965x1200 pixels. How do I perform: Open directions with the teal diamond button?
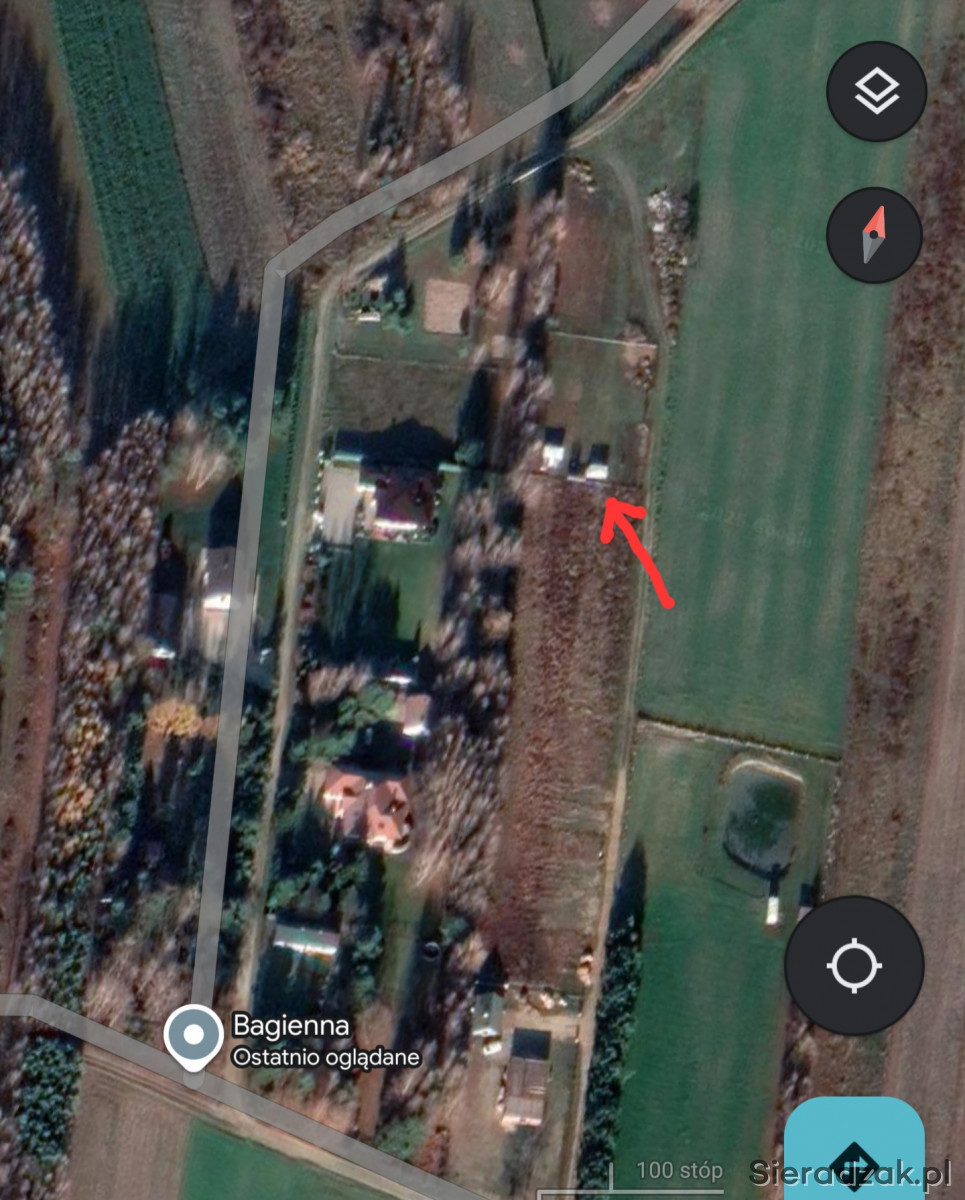[x=853, y=1160]
